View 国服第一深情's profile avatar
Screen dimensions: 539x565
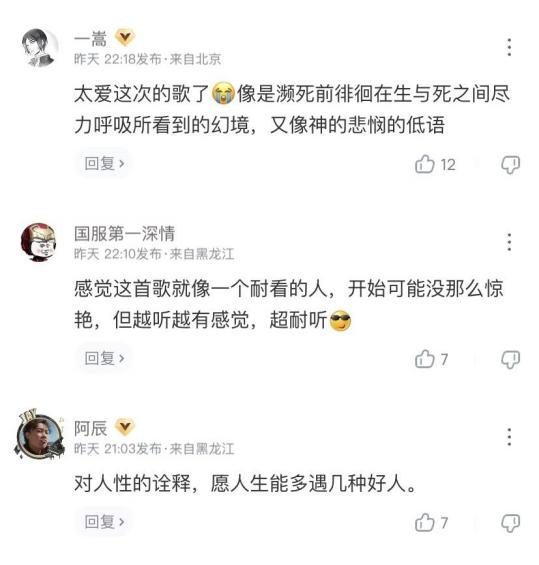click(x=39, y=242)
